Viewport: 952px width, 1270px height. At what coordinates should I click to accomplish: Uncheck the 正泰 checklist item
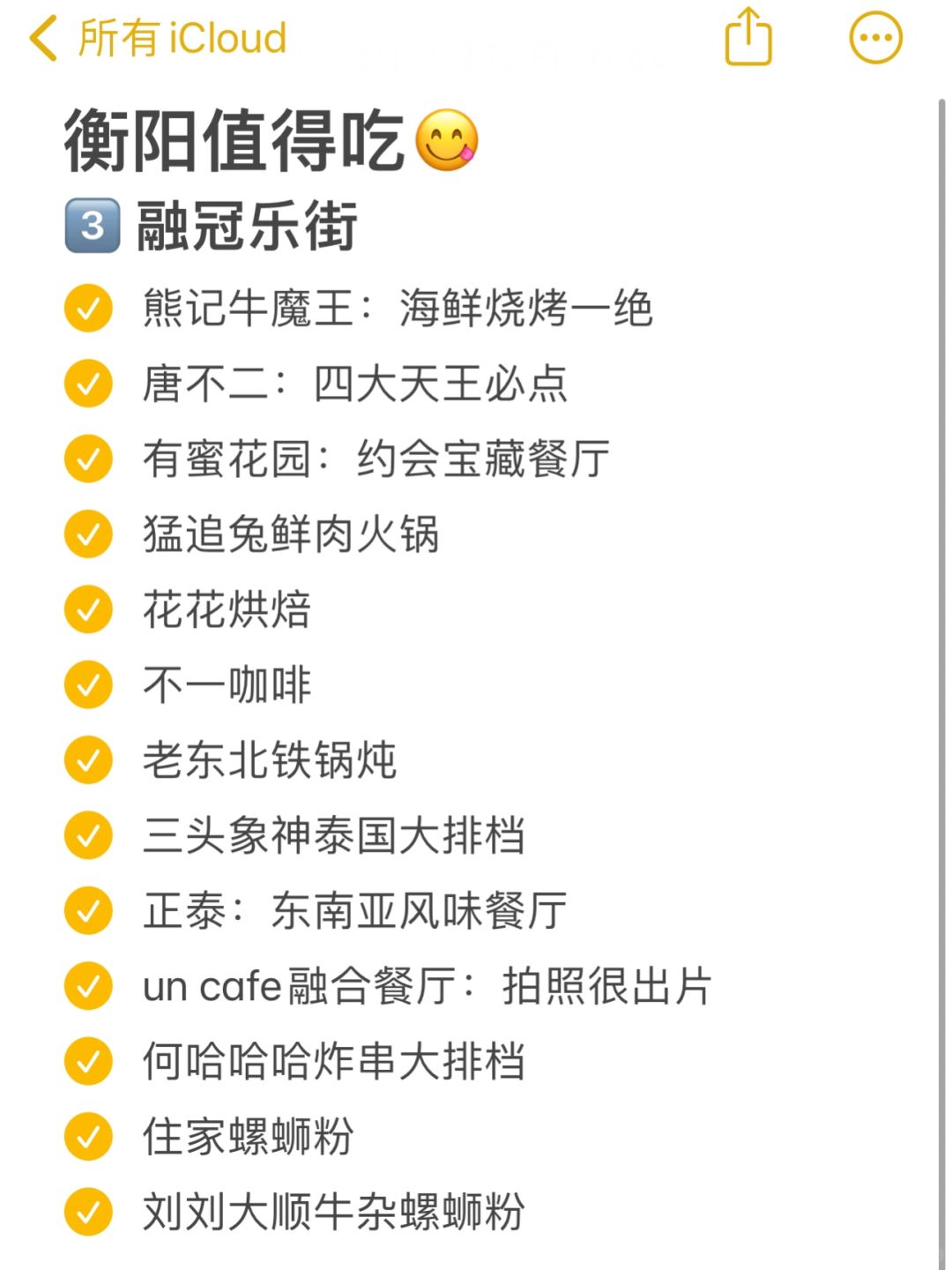[88, 910]
